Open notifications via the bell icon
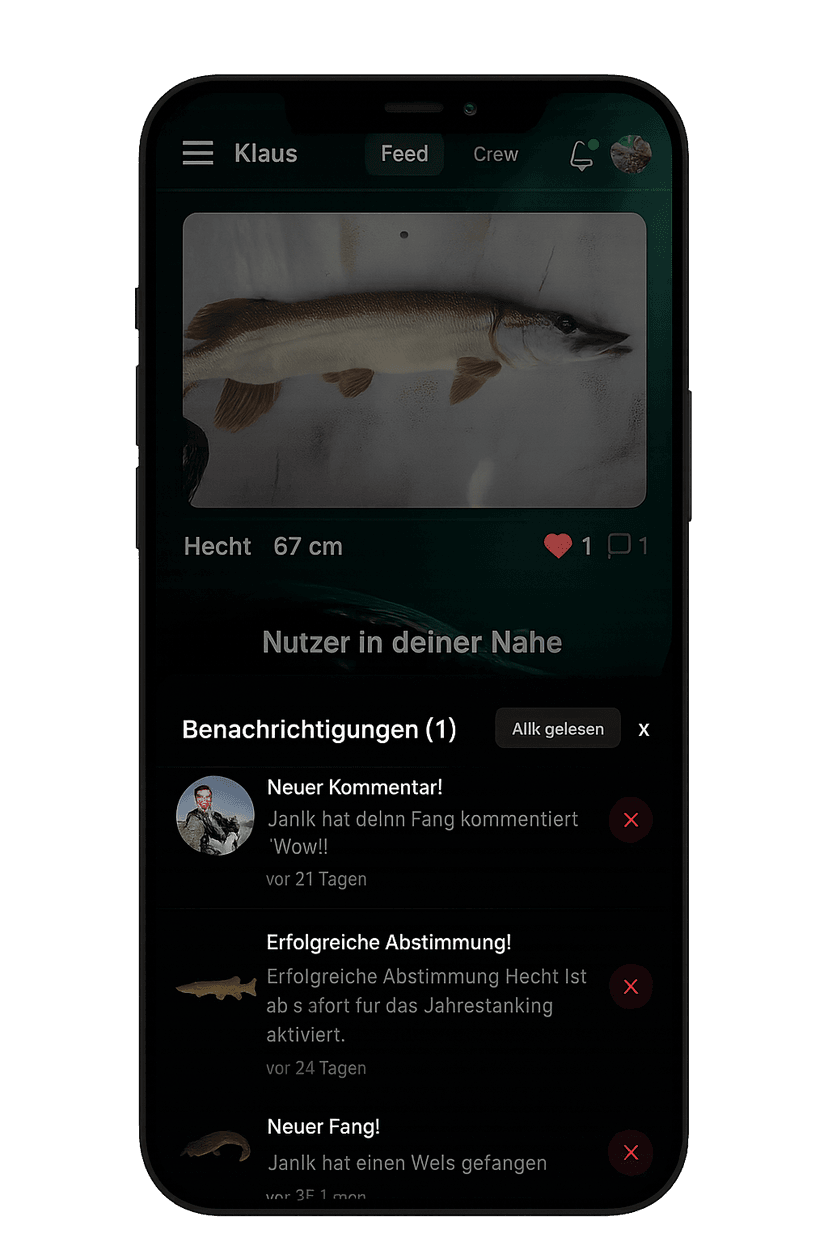The width and height of the screenshot is (828, 1242). click(x=580, y=155)
